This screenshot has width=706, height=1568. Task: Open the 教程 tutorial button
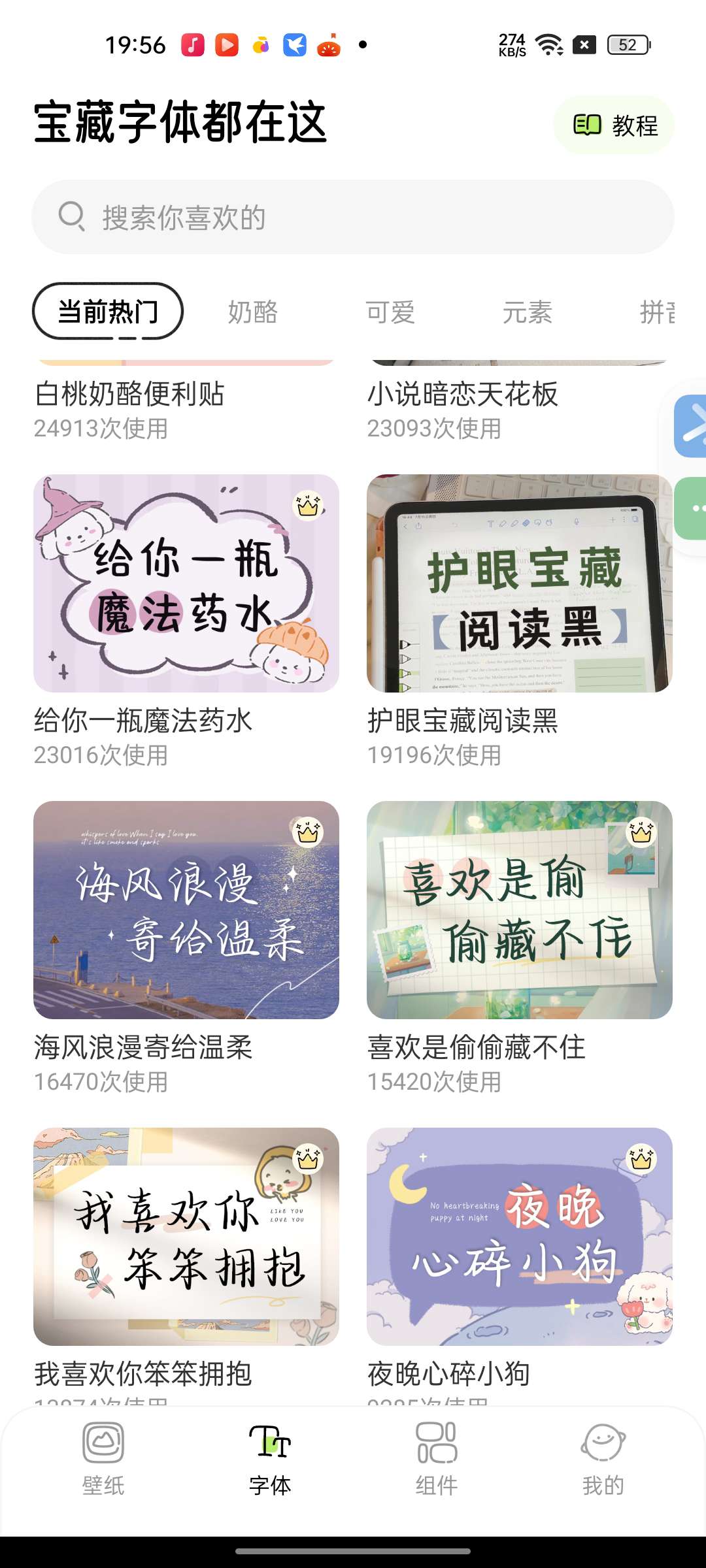[x=614, y=125]
